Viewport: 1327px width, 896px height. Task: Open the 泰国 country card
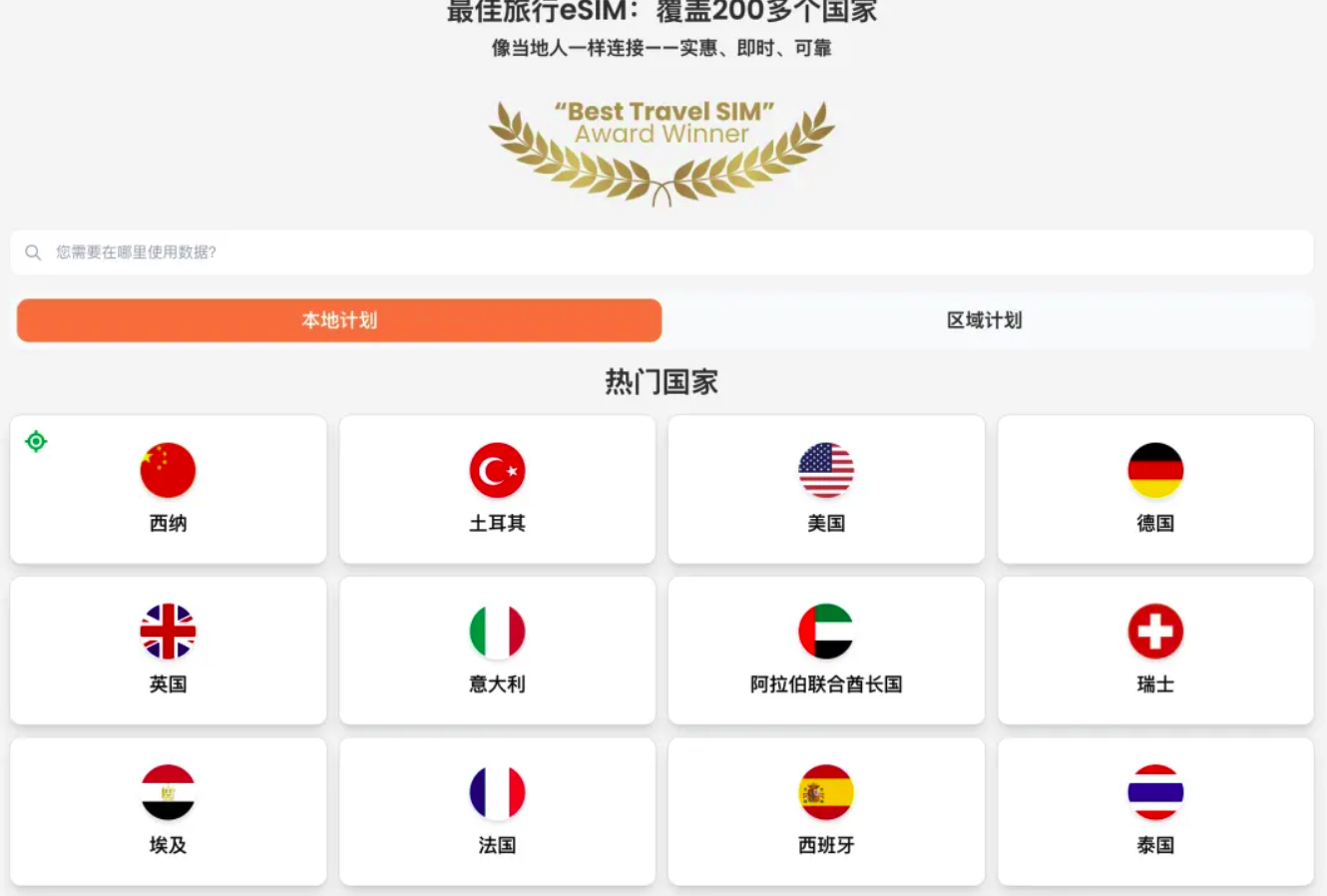click(x=1155, y=811)
